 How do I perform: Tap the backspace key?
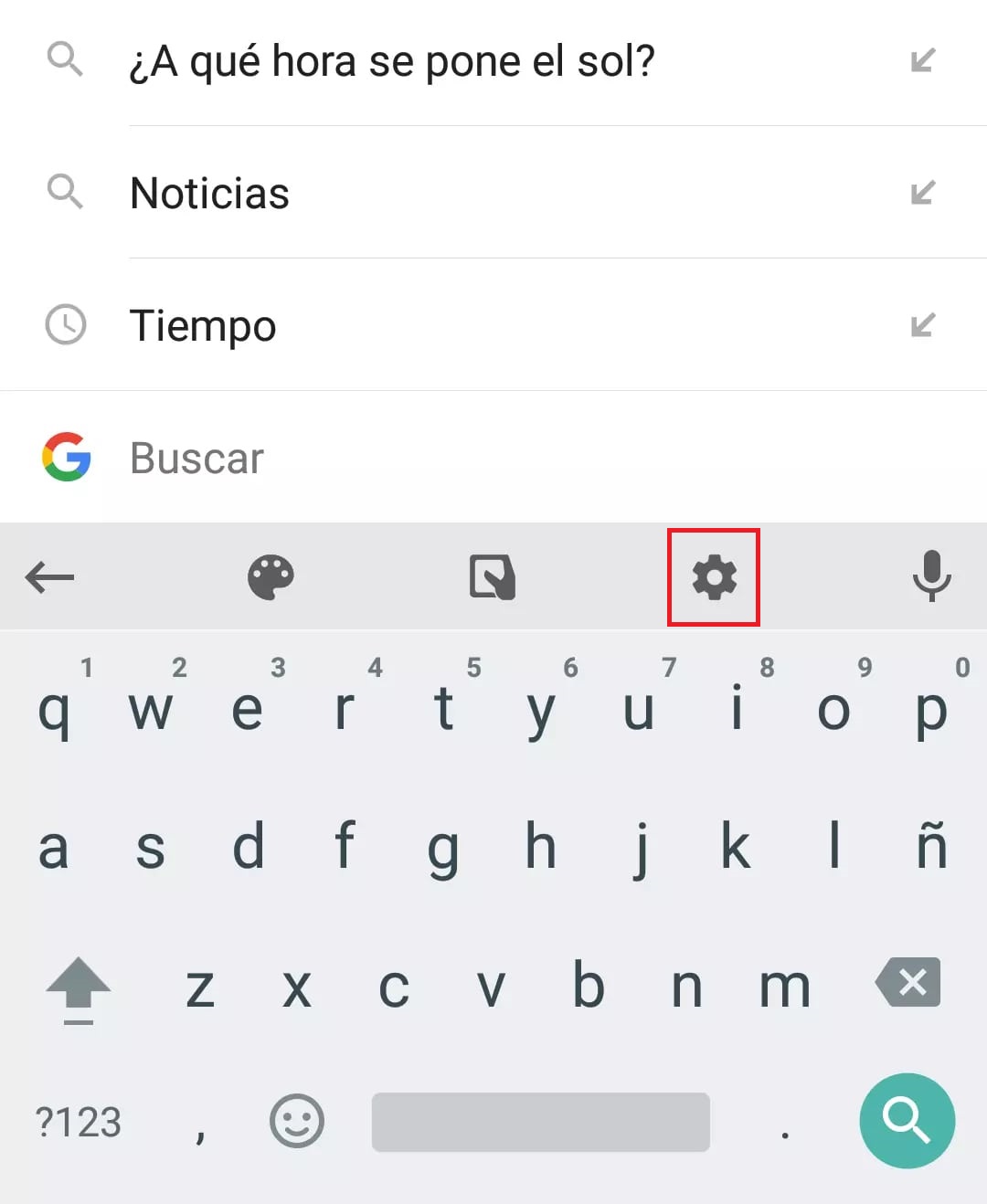pyautogui.click(x=907, y=984)
